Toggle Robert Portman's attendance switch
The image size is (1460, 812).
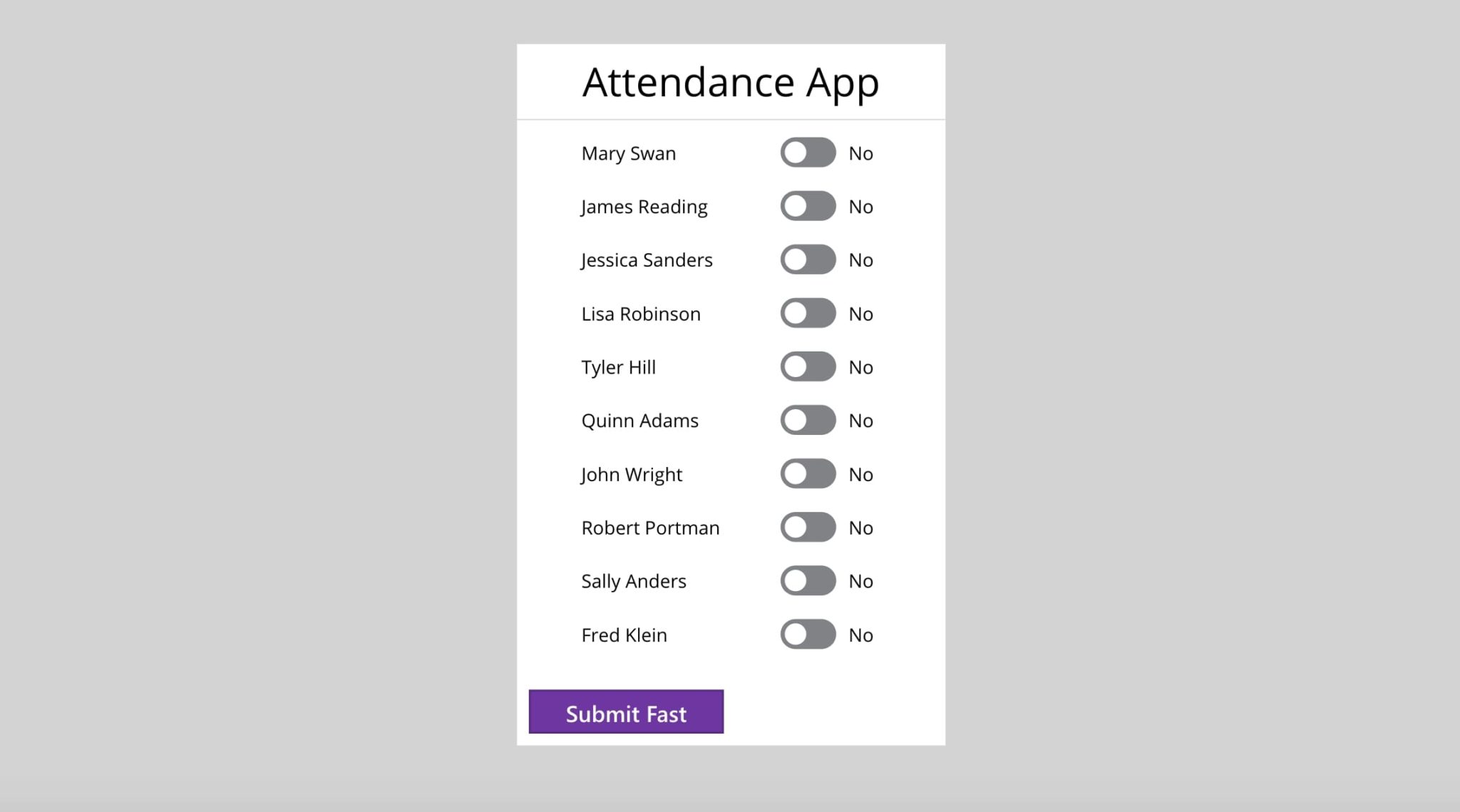[x=808, y=527]
